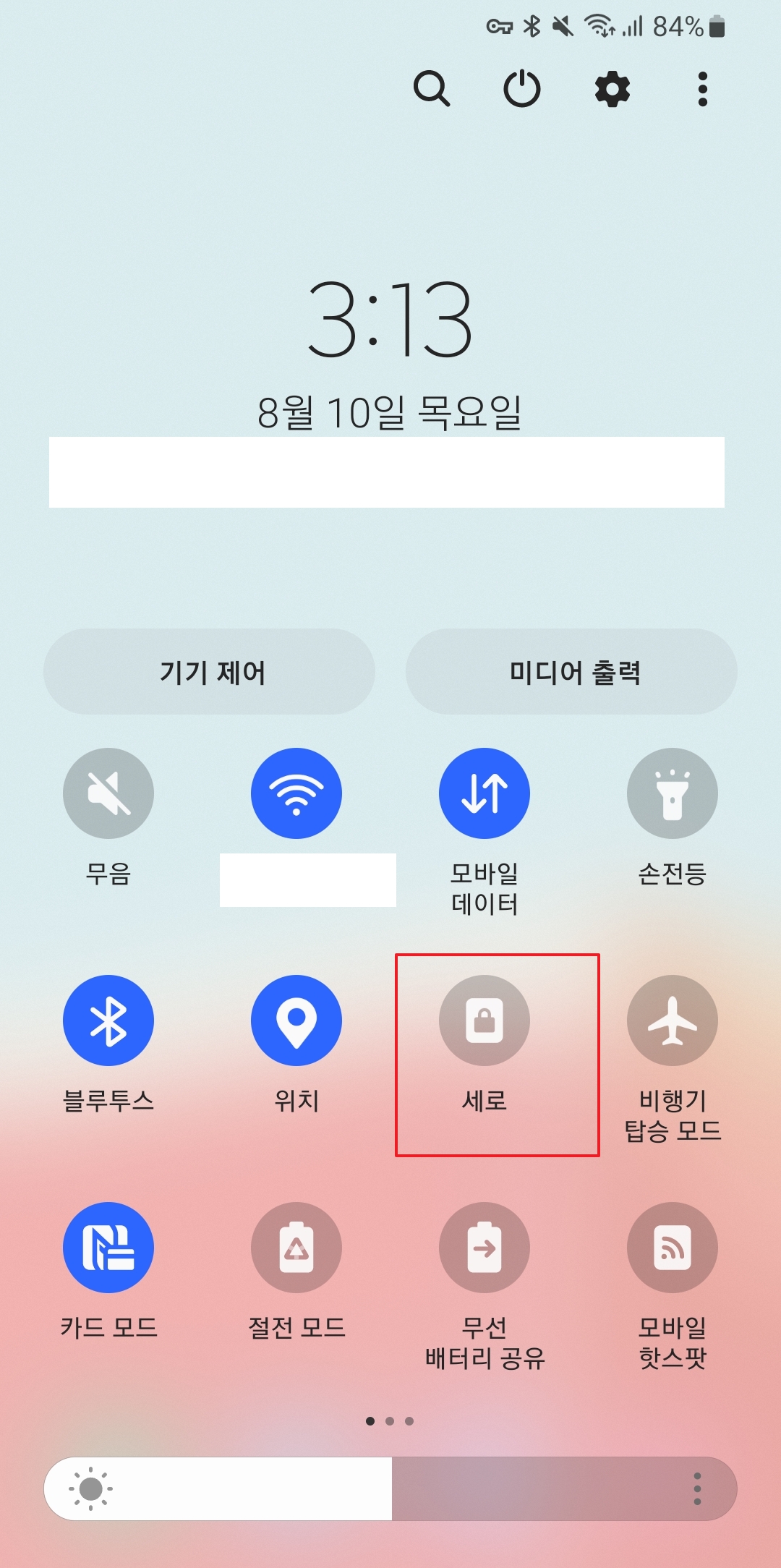This screenshot has height=1568, width=781.
Task: Tap the power menu icon
Action: [x=522, y=91]
